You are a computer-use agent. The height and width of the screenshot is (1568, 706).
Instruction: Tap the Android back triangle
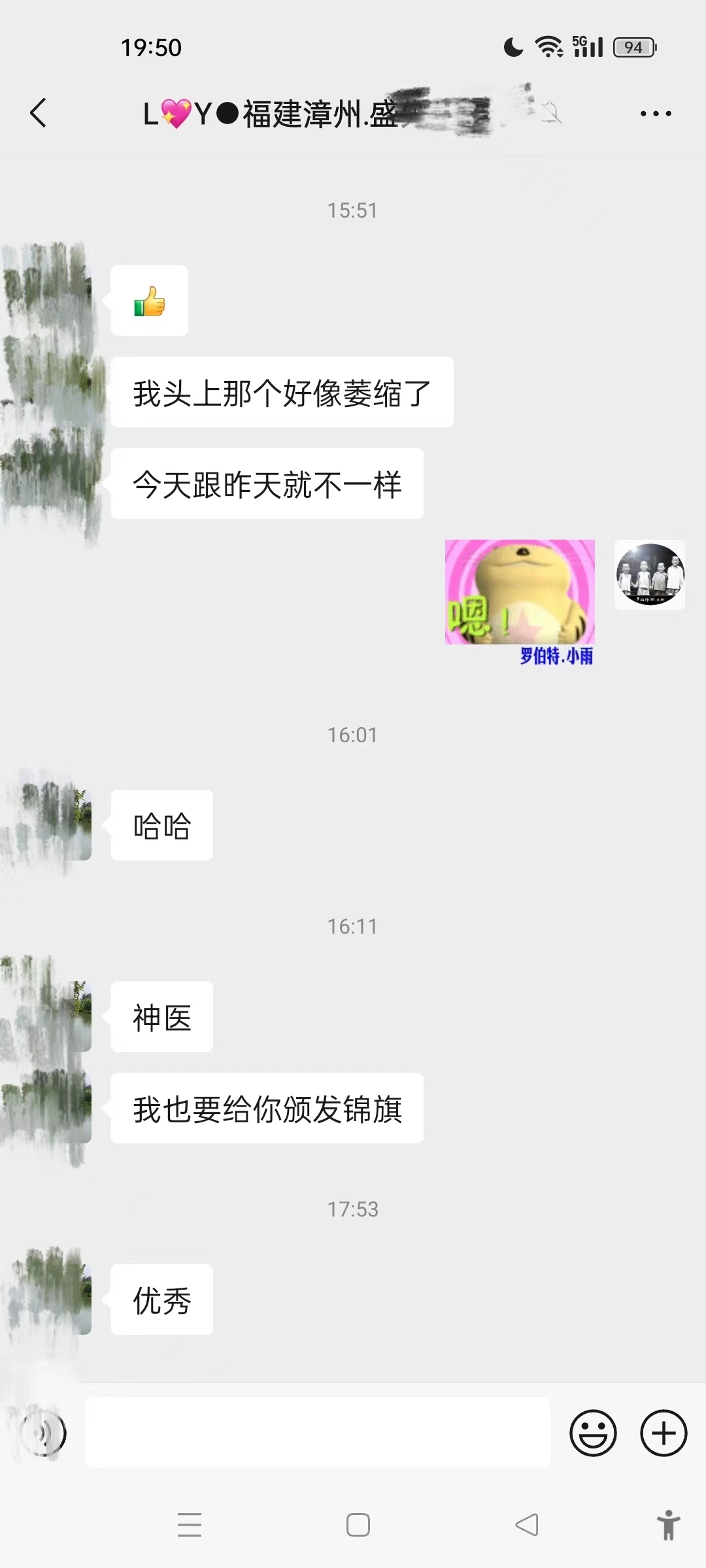(x=527, y=1526)
